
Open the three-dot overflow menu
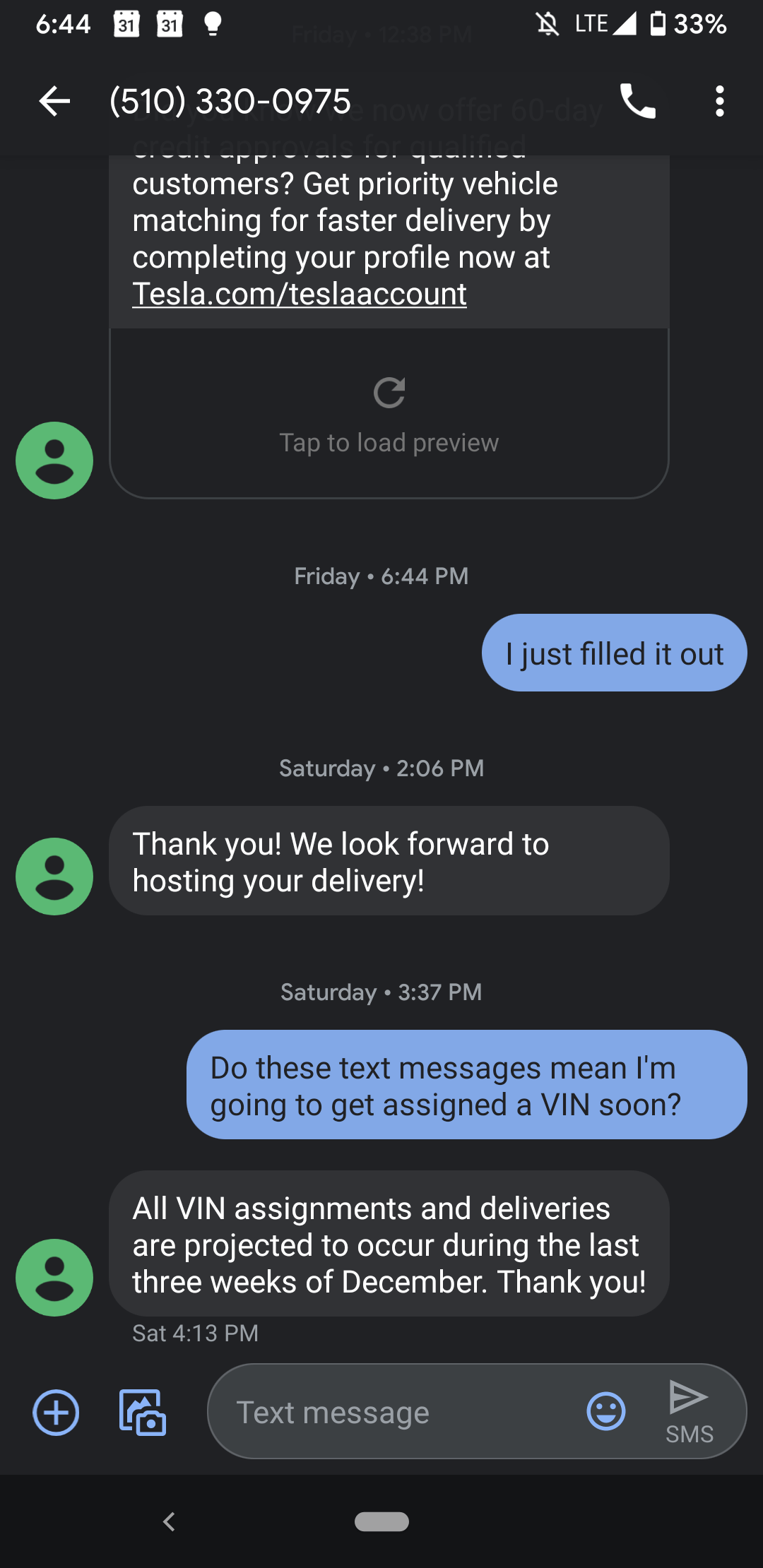(x=719, y=101)
